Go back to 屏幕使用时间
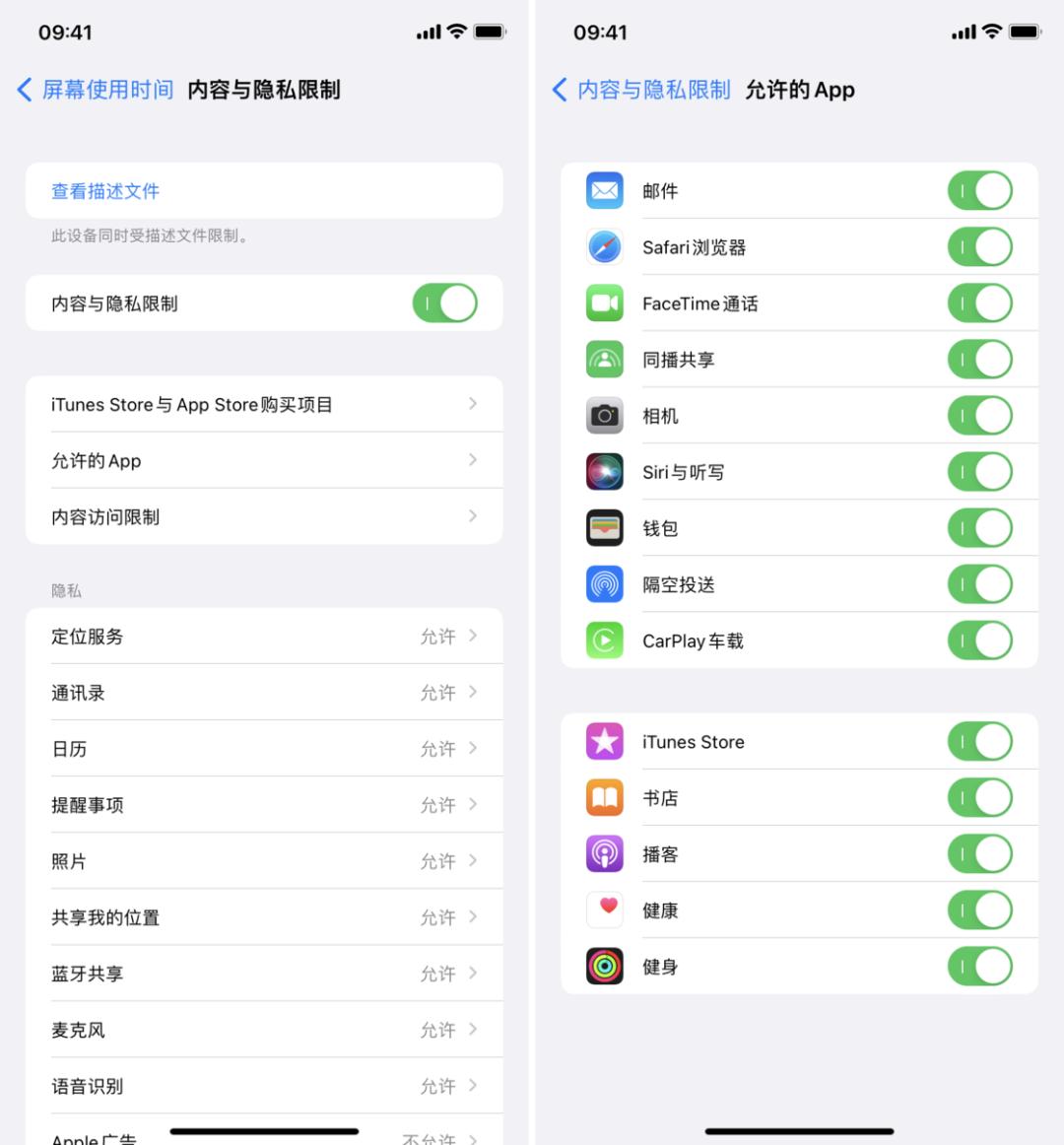This screenshot has height=1145, width=1064. pos(96,90)
